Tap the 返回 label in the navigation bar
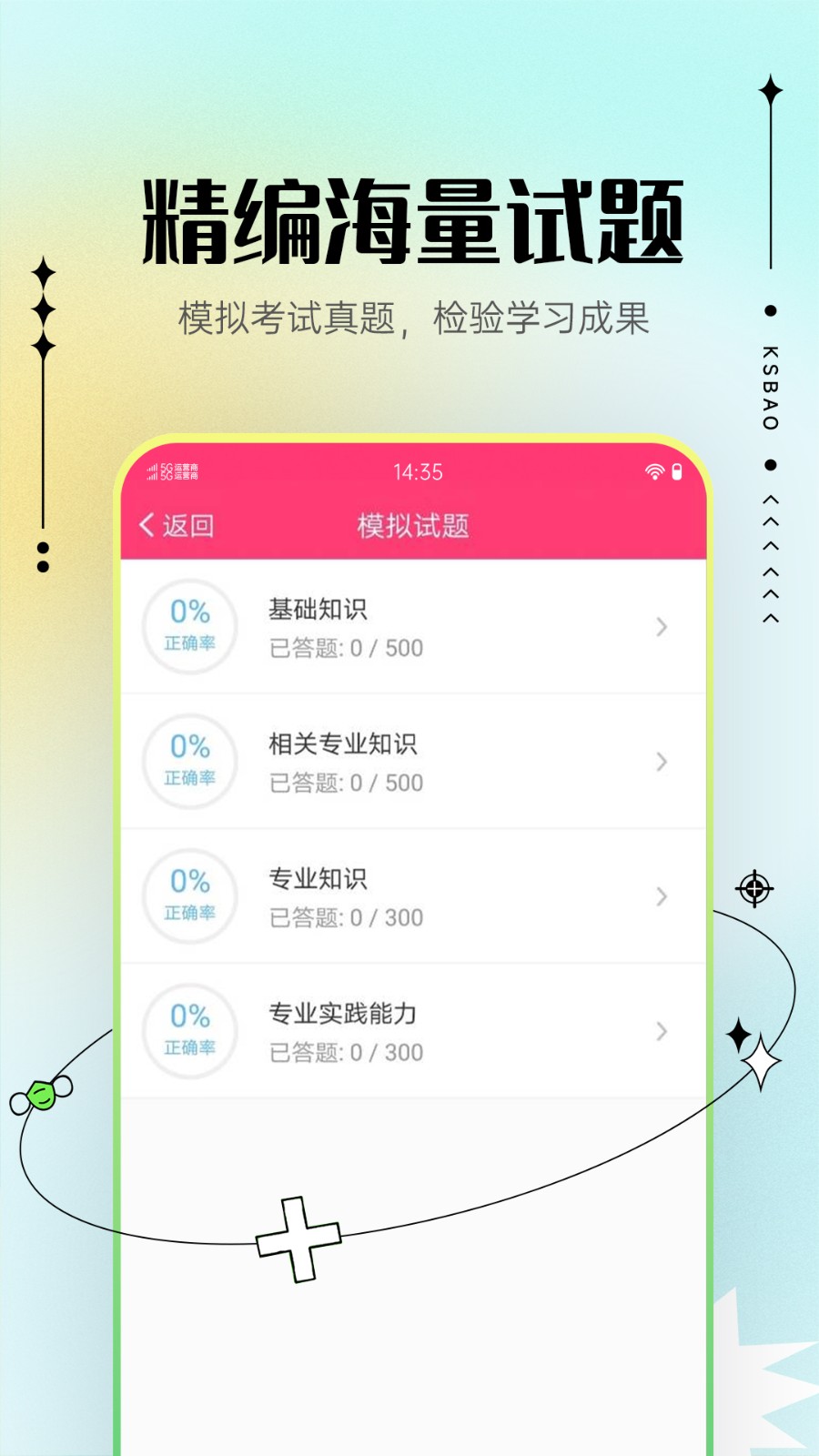819x1456 pixels. pos(188,526)
